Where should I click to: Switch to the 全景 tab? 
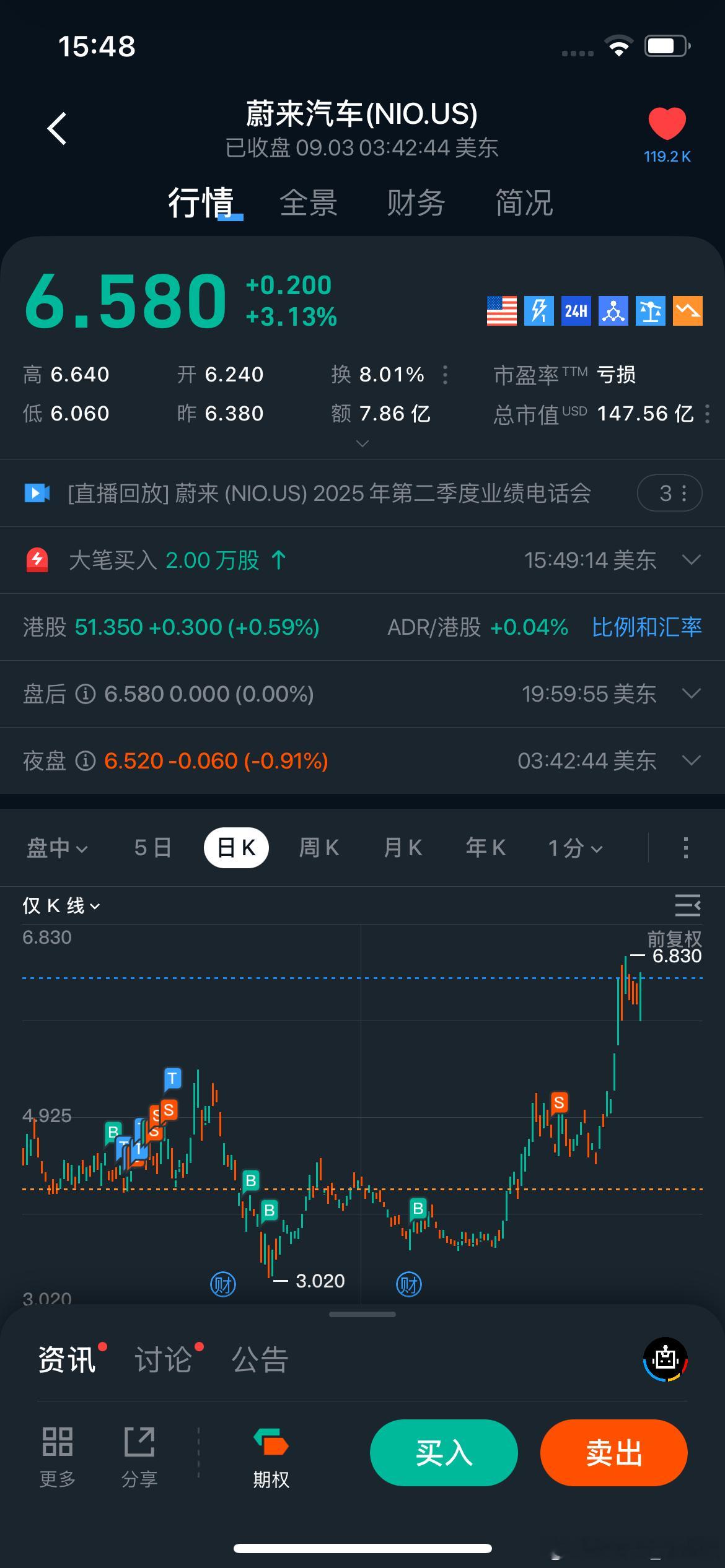(308, 203)
